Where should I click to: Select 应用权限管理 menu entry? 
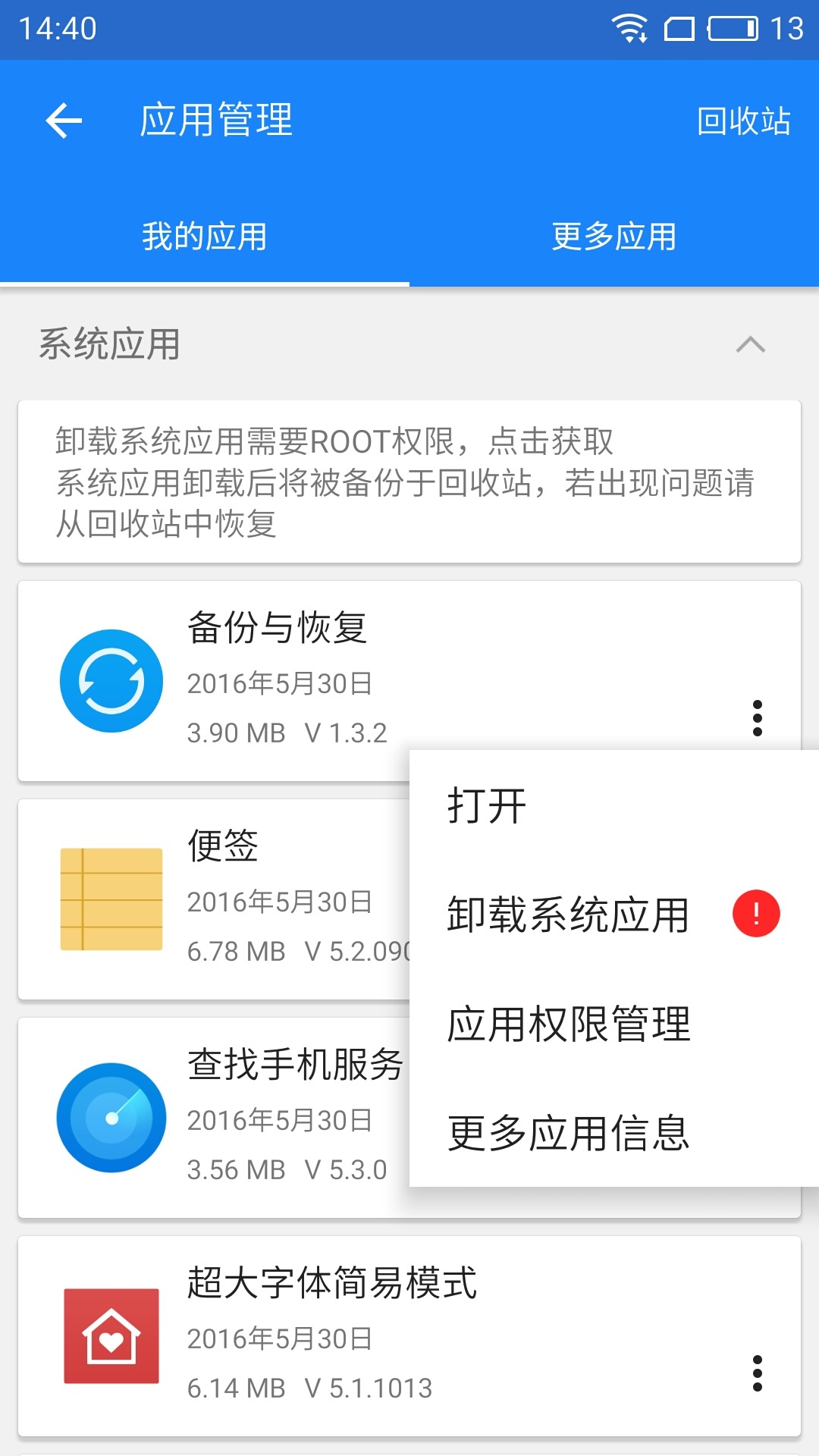click(569, 1024)
